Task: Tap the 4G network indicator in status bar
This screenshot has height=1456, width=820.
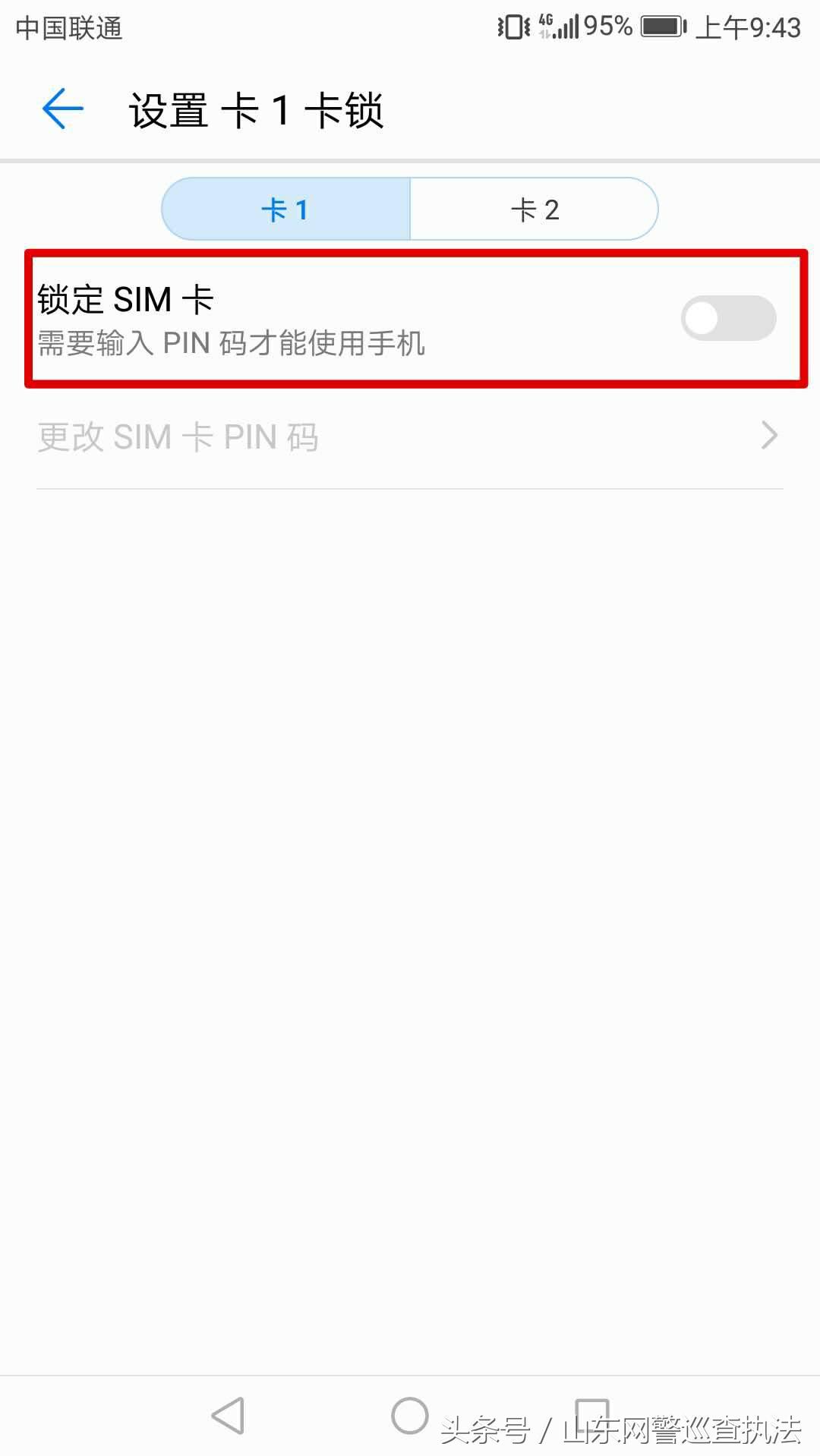Action: coord(545,25)
